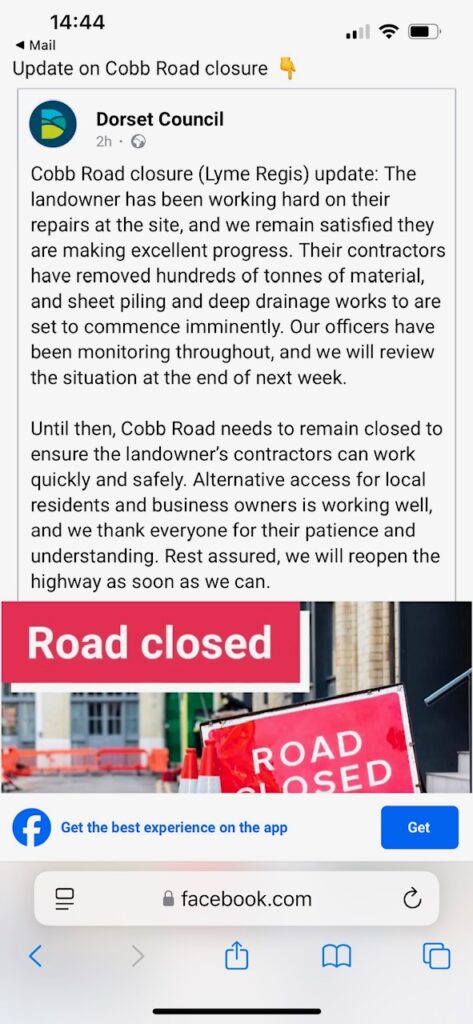Share this page

click(236, 956)
